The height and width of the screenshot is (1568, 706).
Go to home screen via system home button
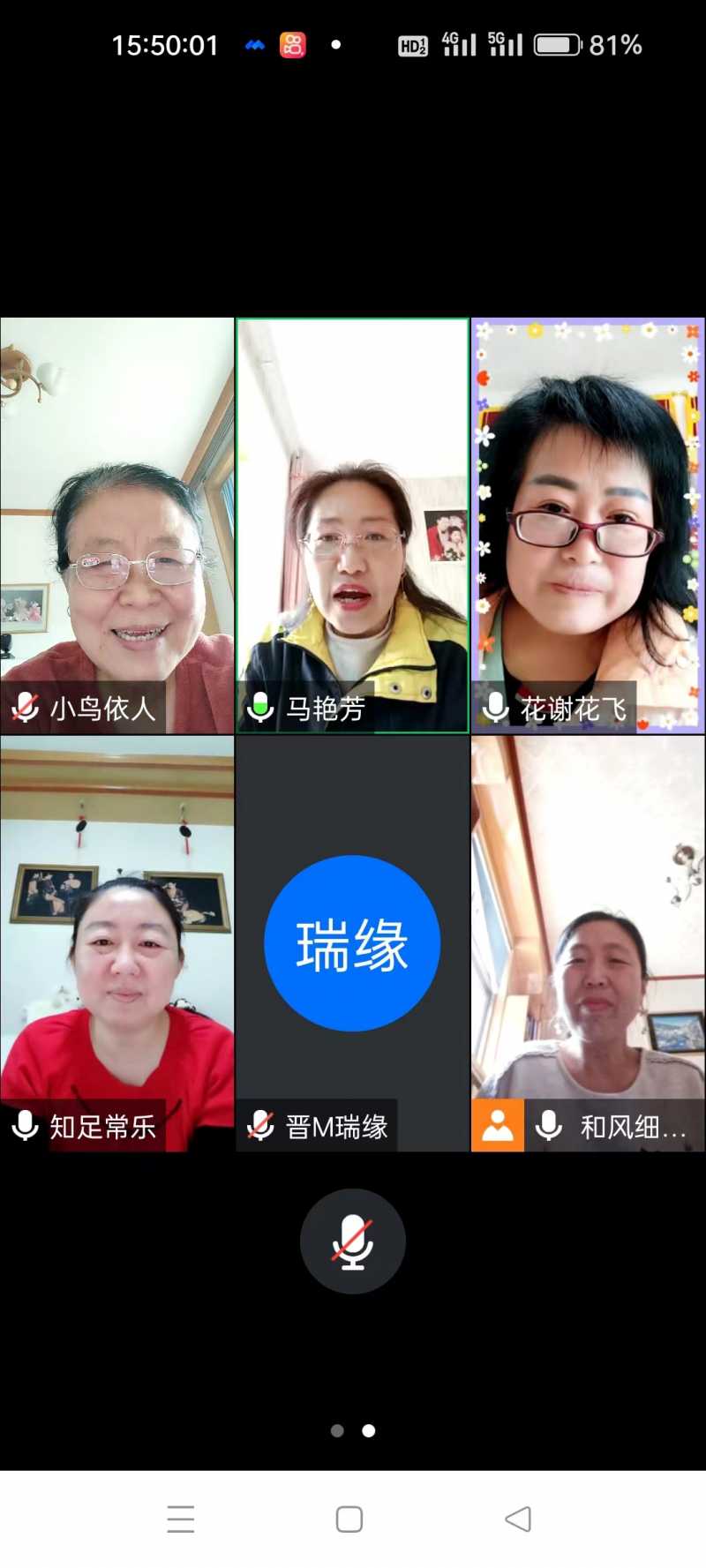(x=349, y=1519)
